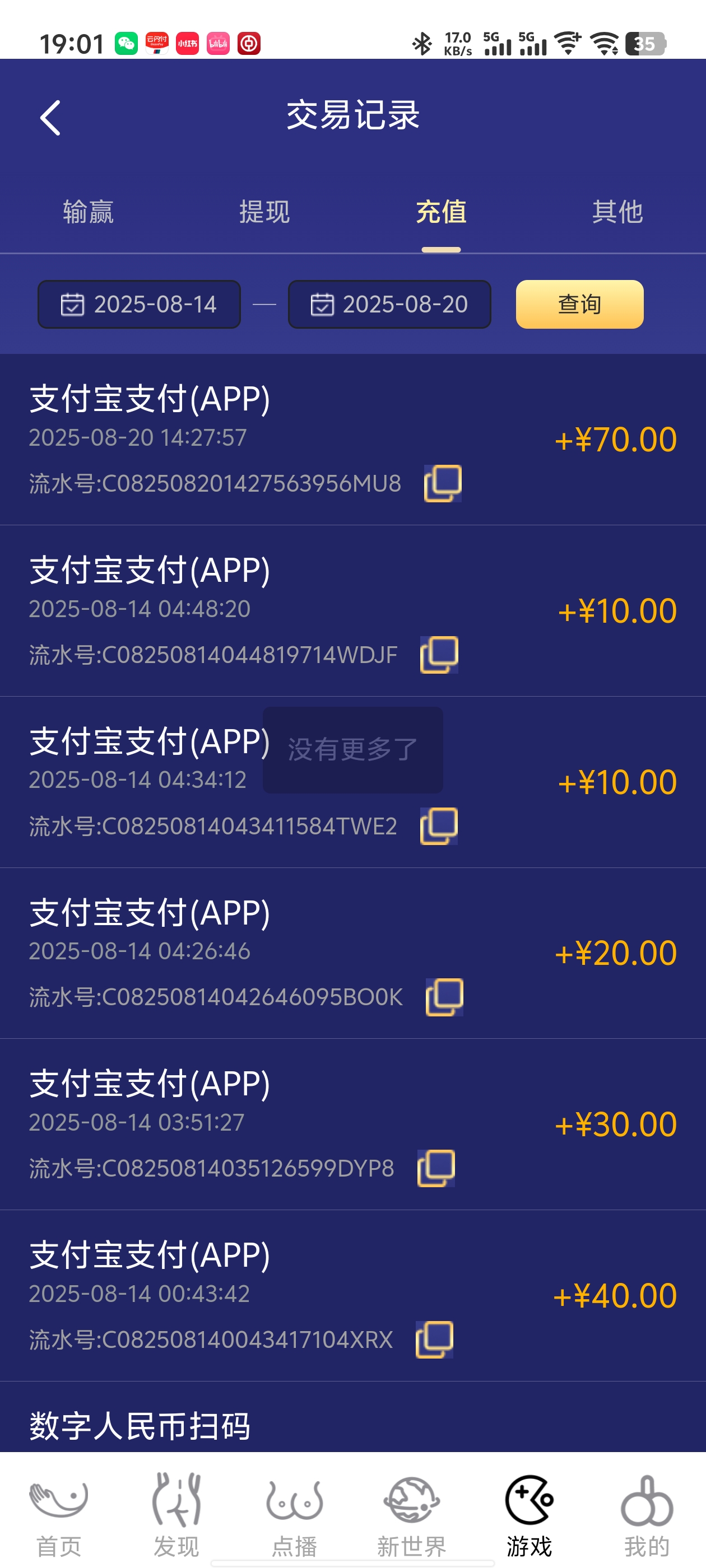The image size is (706, 1568).
Task: Tap the back arrow to leave 交易记录
Action: [50, 117]
